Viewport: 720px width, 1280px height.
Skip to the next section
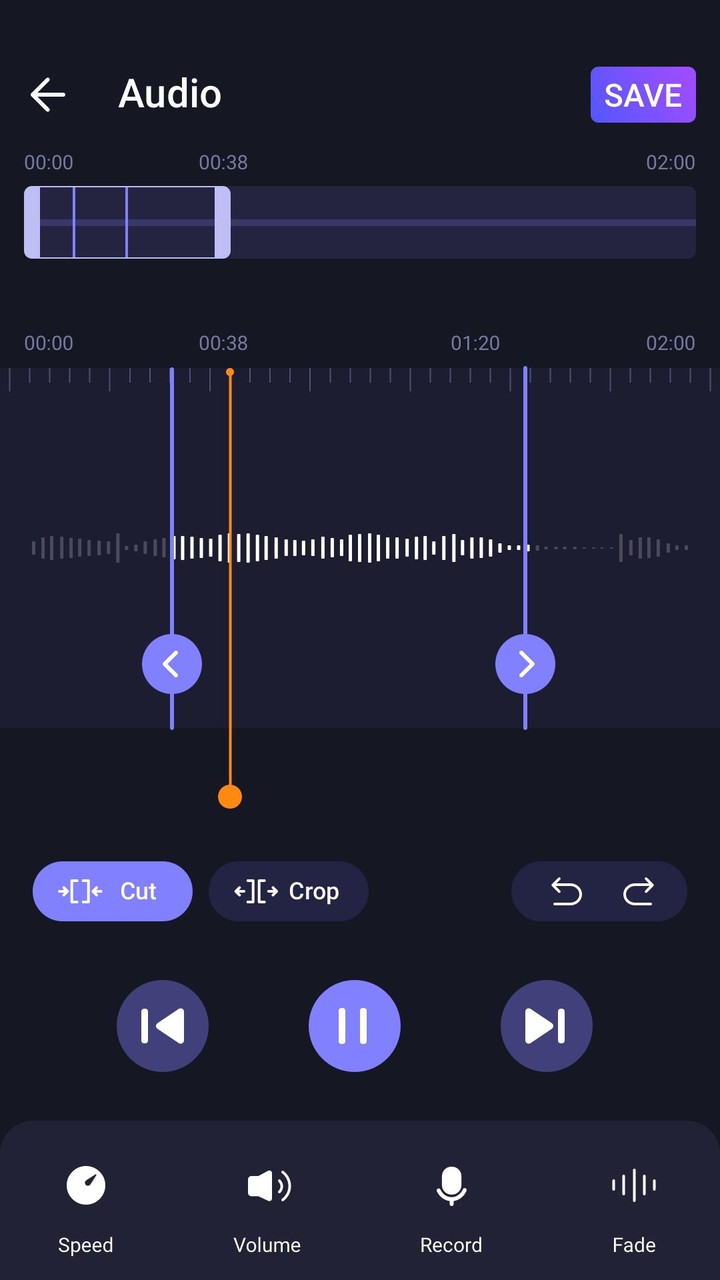(546, 1026)
